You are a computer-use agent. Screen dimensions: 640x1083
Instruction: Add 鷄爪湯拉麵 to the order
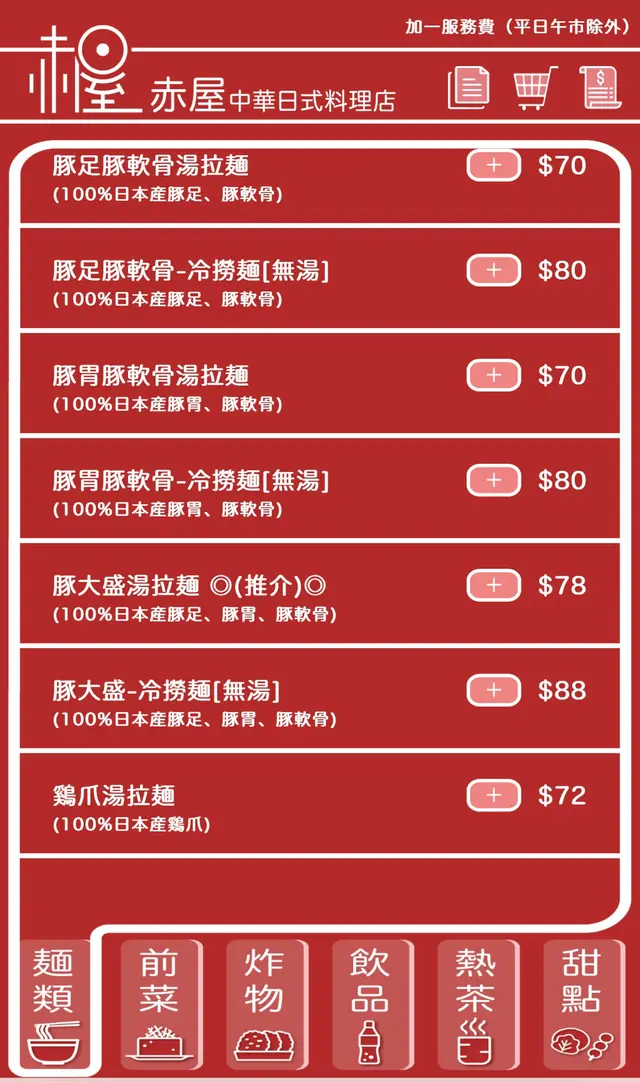click(494, 795)
